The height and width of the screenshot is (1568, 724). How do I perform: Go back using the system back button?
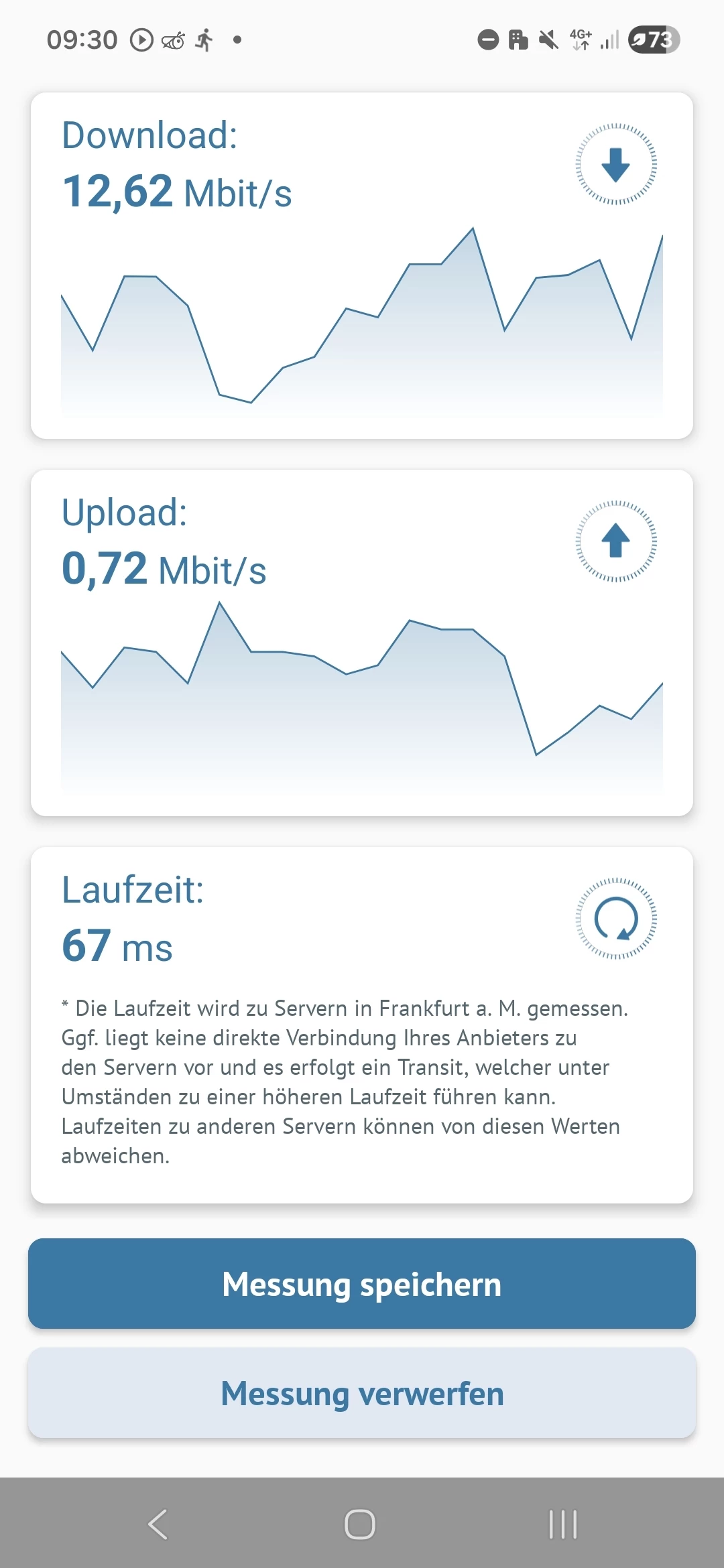[158, 1524]
